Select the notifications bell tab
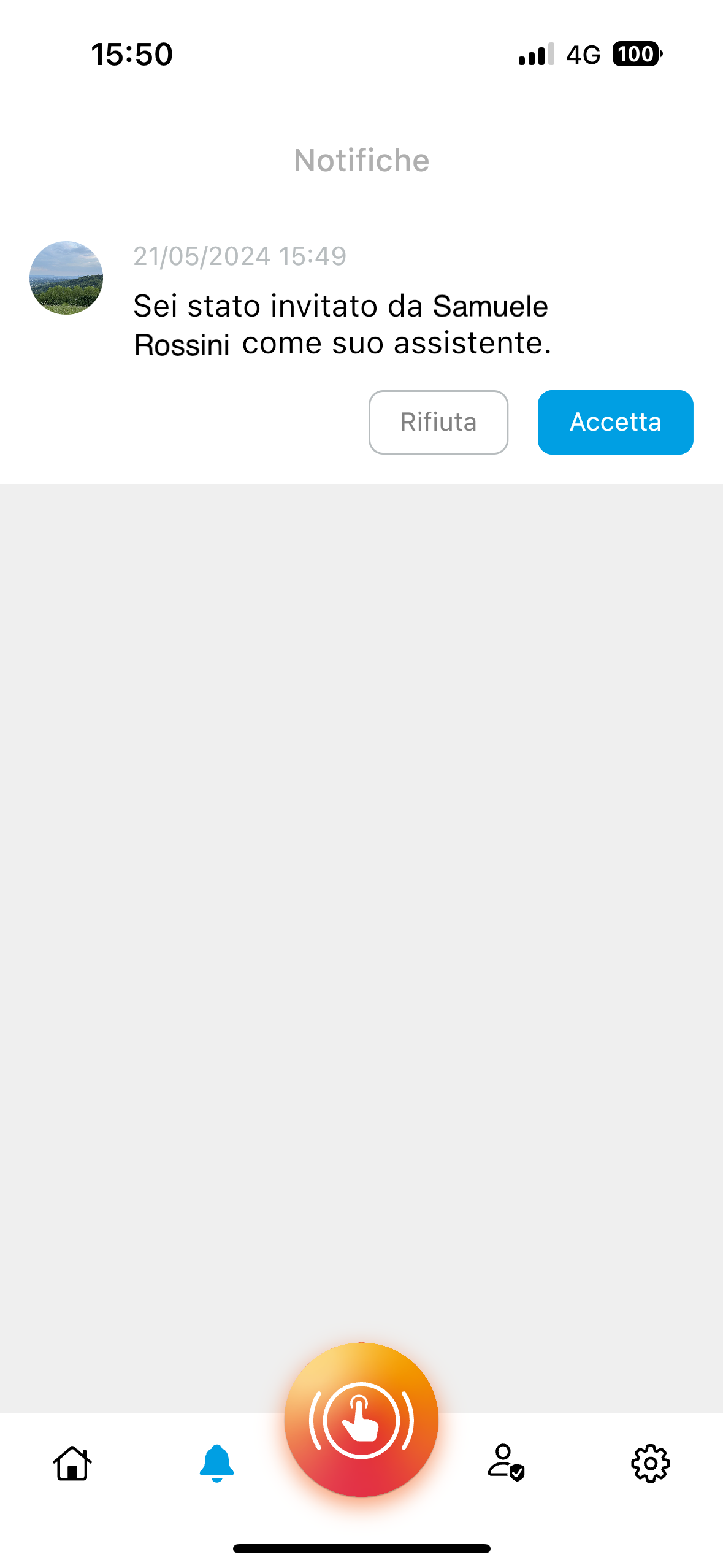 pos(216,1462)
